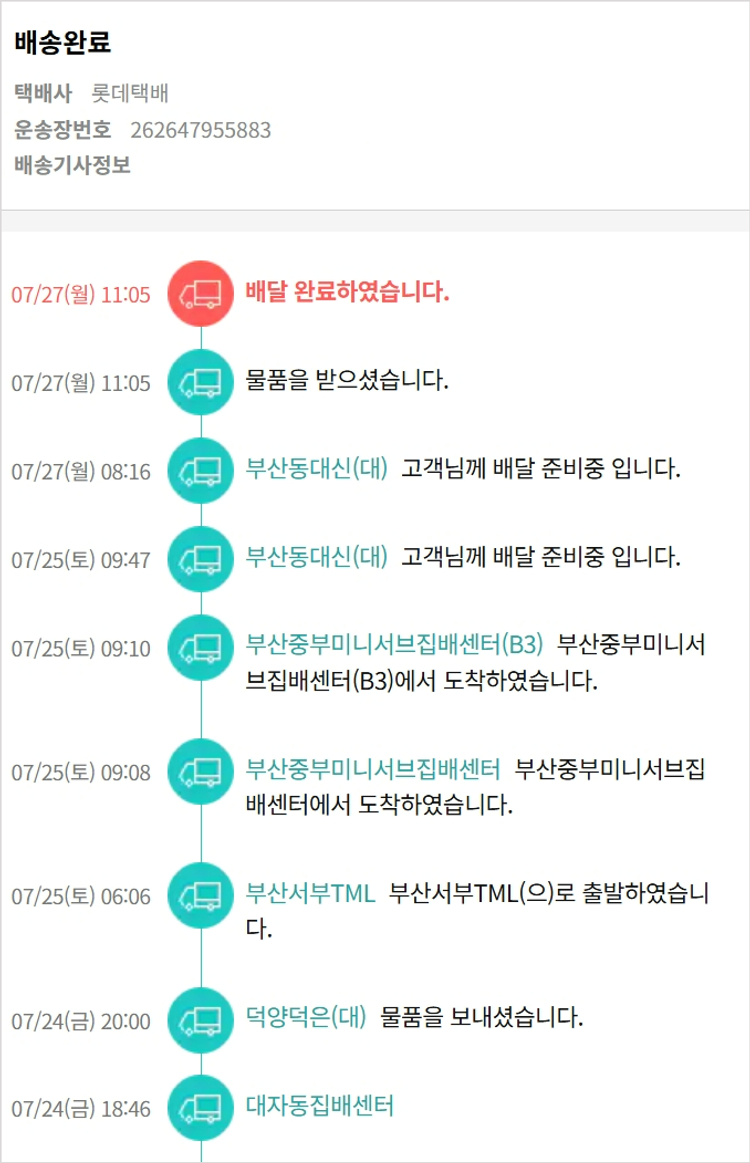This screenshot has width=750, height=1163.
Task: Open the 부산서부TML location link
Action: [x=310, y=893]
